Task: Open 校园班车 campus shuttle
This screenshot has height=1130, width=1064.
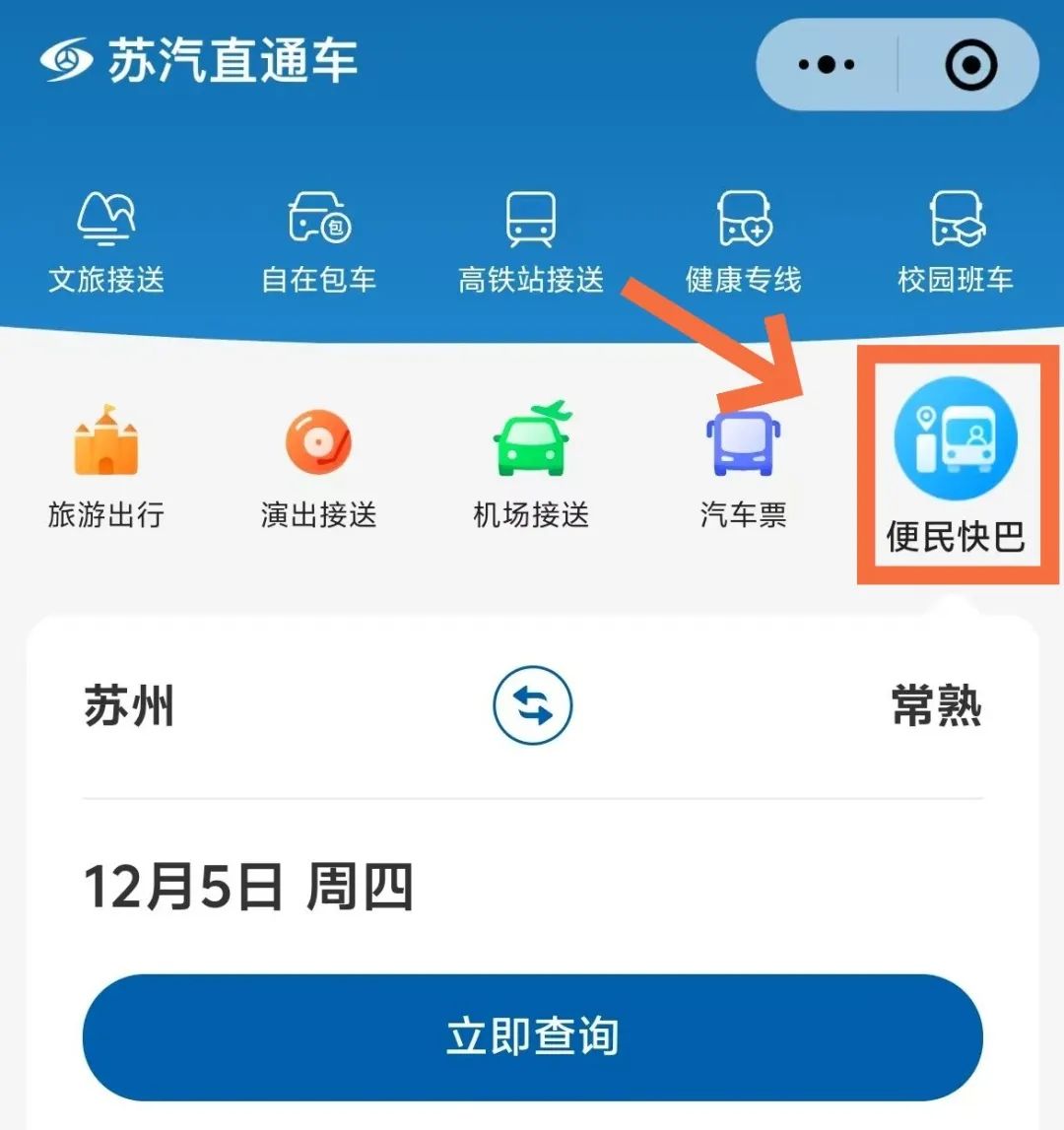Action: click(955, 241)
